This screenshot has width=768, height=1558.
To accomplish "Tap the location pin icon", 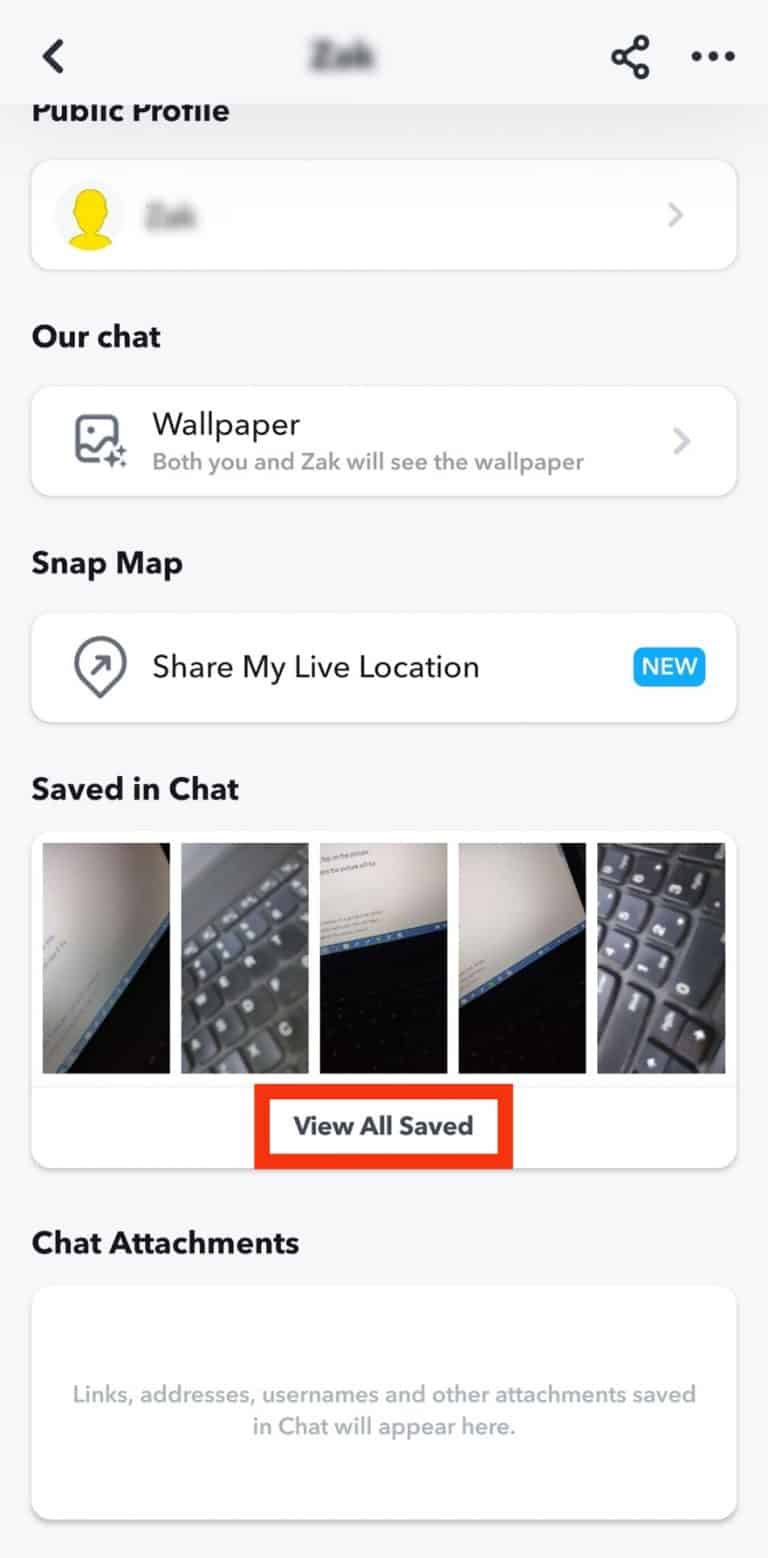I will pos(99,667).
